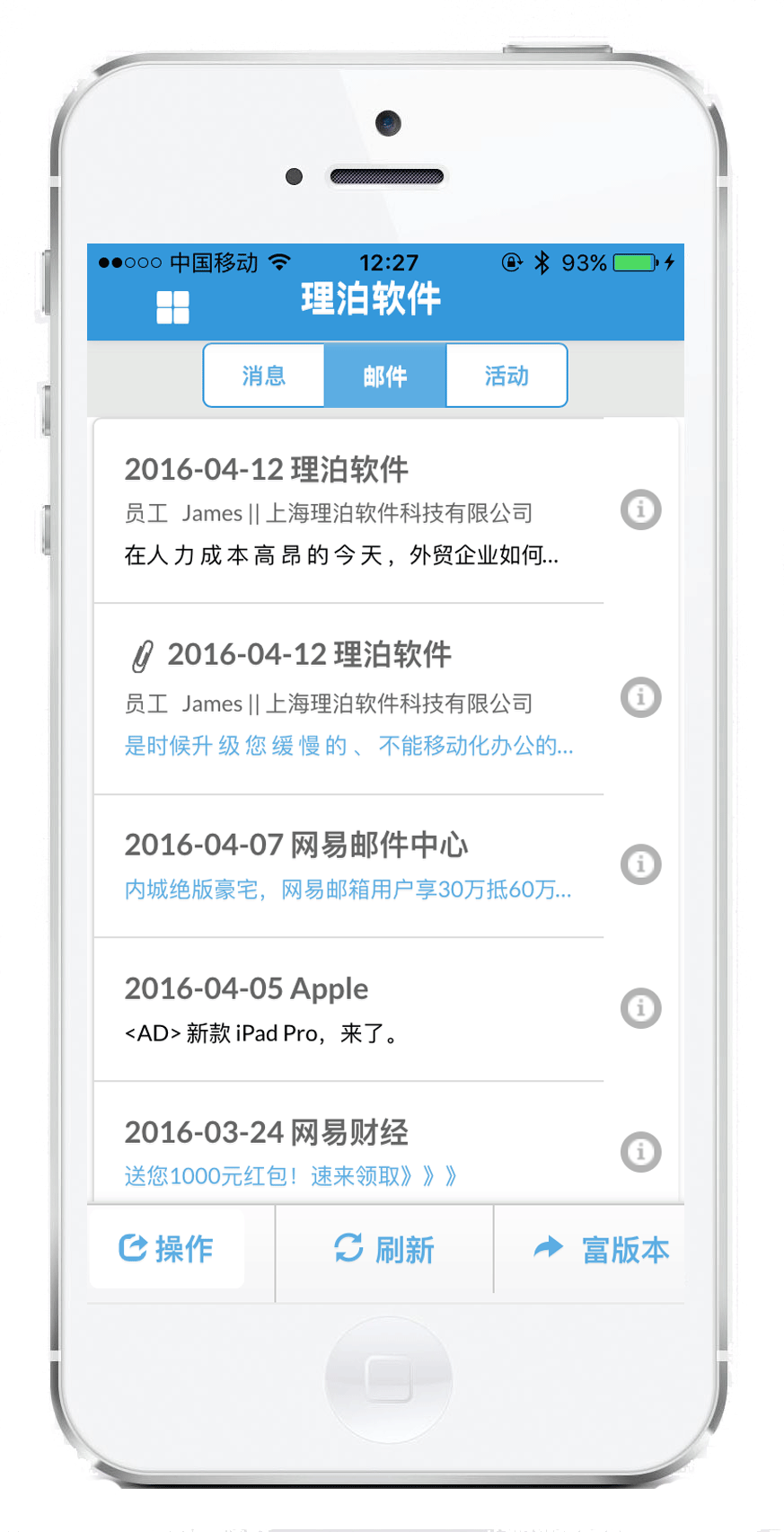Show info for the Apple email

(x=640, y=1008)
